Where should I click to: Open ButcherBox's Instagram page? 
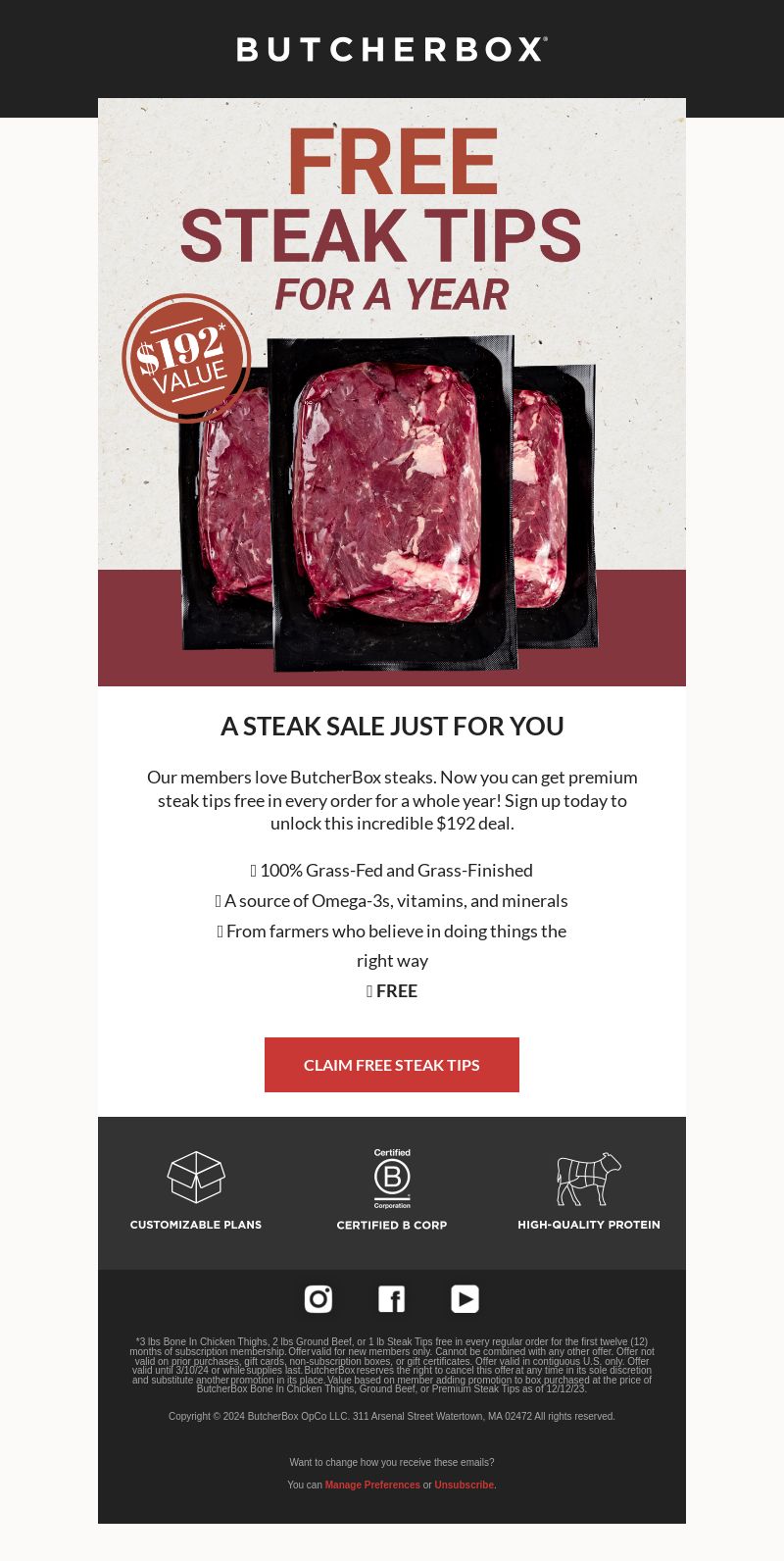[318, 1299]
